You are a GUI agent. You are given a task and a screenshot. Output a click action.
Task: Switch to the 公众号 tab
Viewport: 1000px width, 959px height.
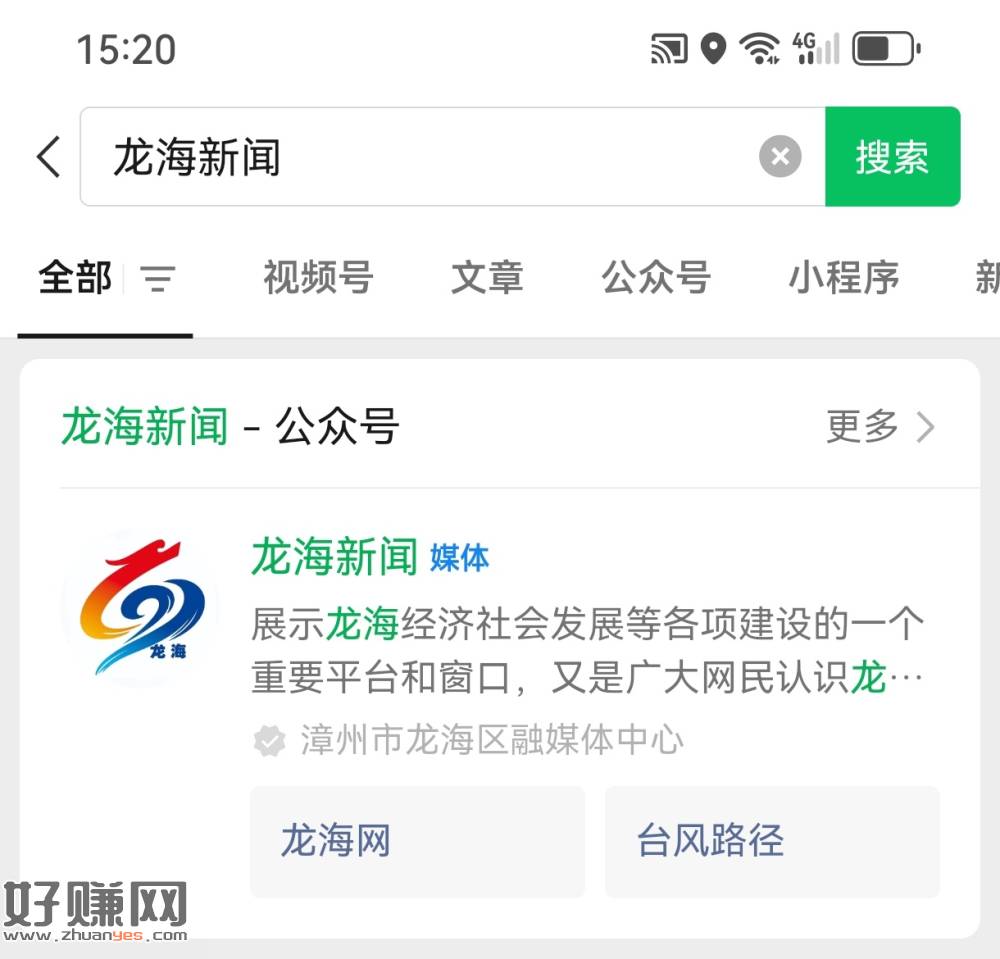tap(656, 278)
